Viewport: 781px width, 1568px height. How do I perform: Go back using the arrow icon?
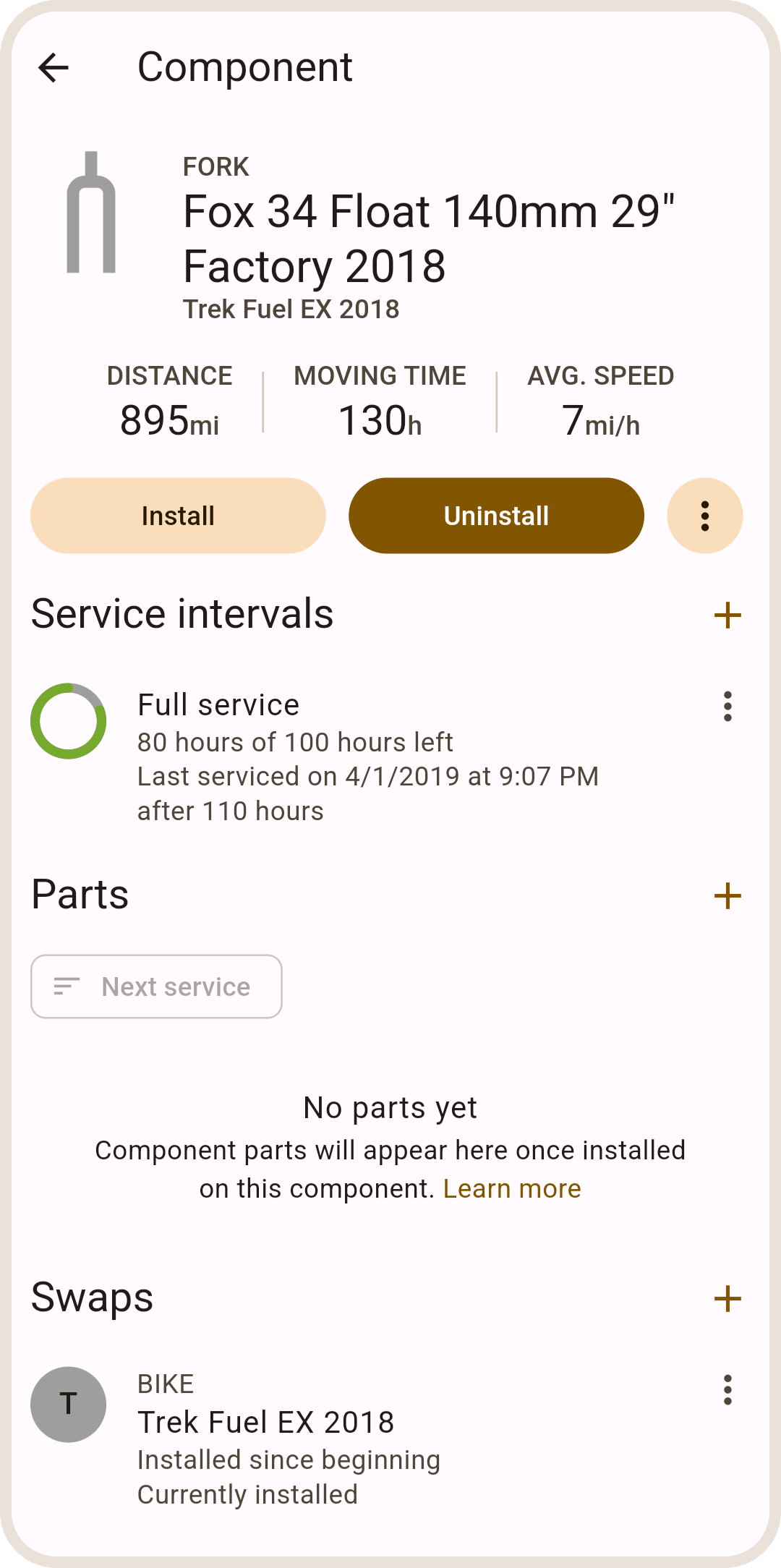click(x=53, y=68)
